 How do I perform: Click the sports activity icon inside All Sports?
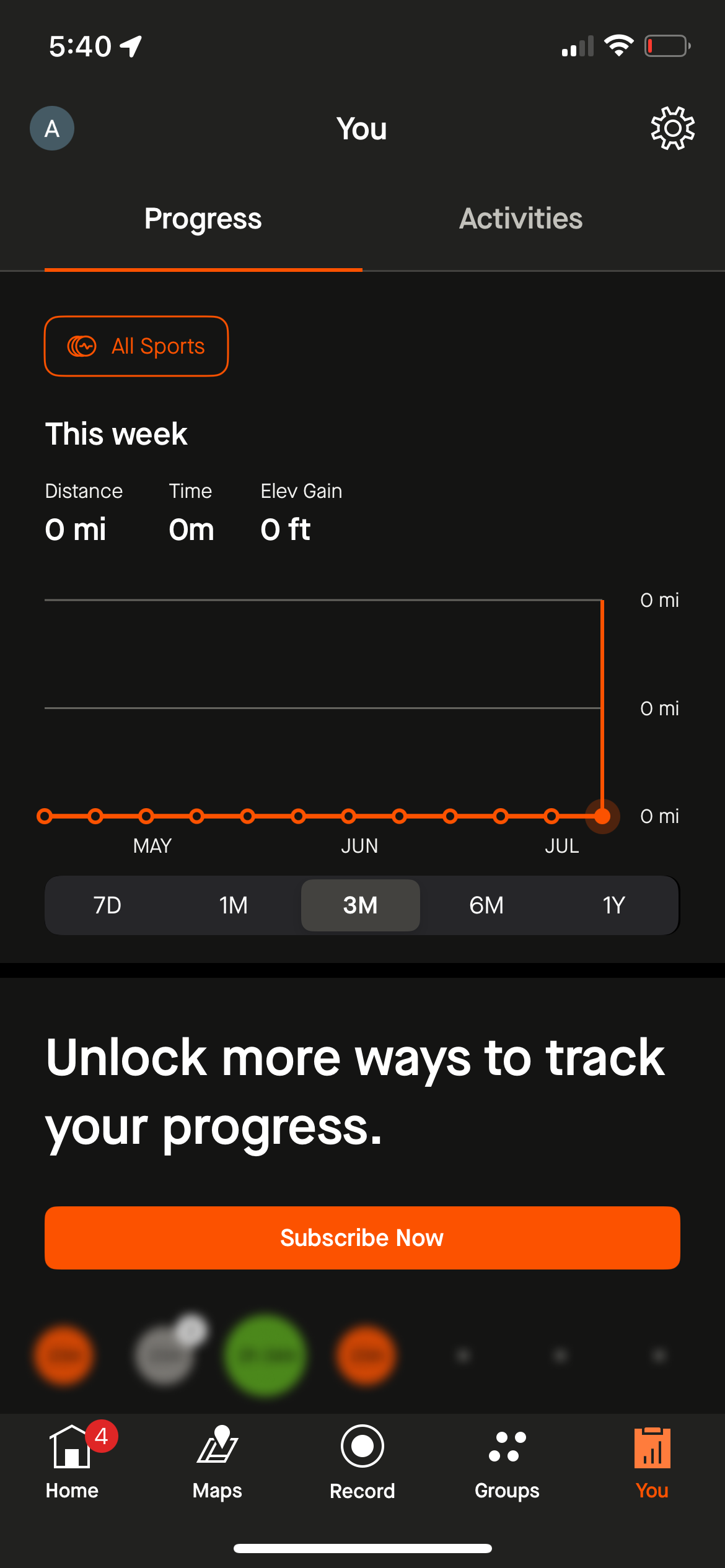point(81,346)
